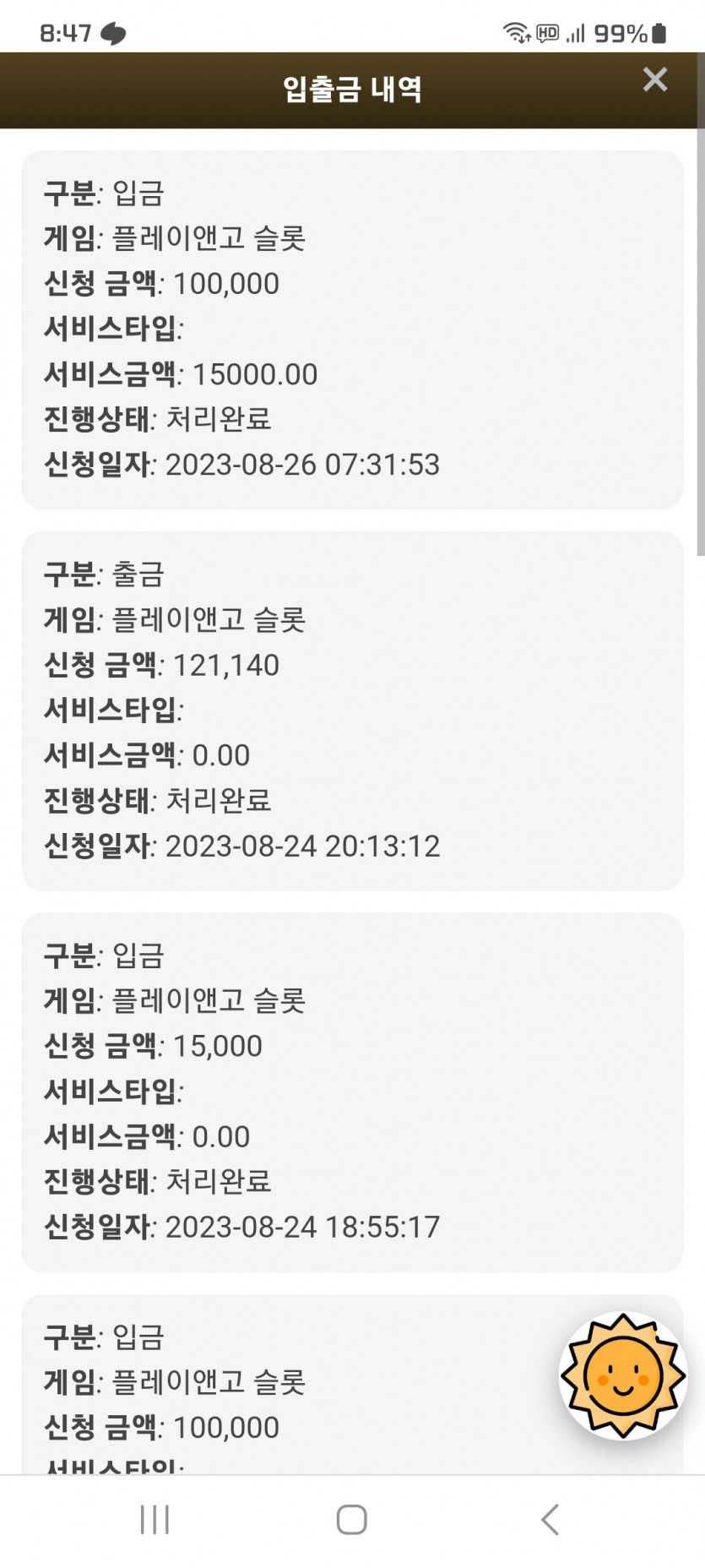The width and height of the screenshot is (705, 1568).
Task: Go back with the system back button
Action: tap(550, 1519)
